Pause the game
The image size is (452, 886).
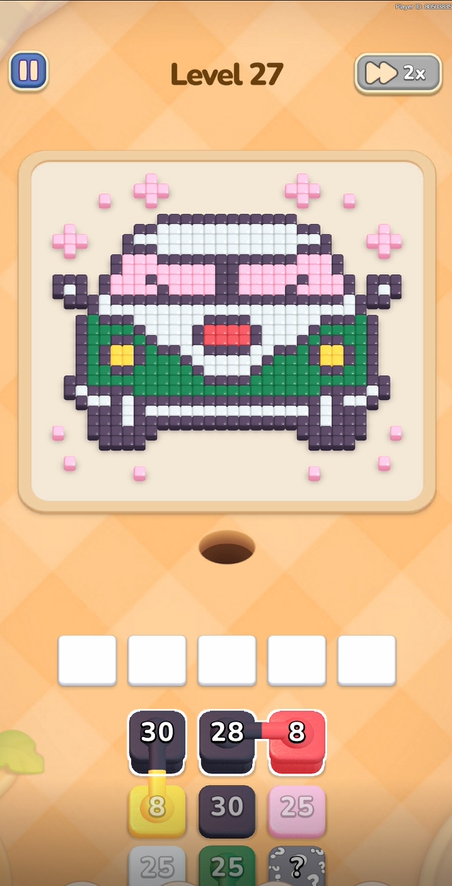[x=28, y=71]
